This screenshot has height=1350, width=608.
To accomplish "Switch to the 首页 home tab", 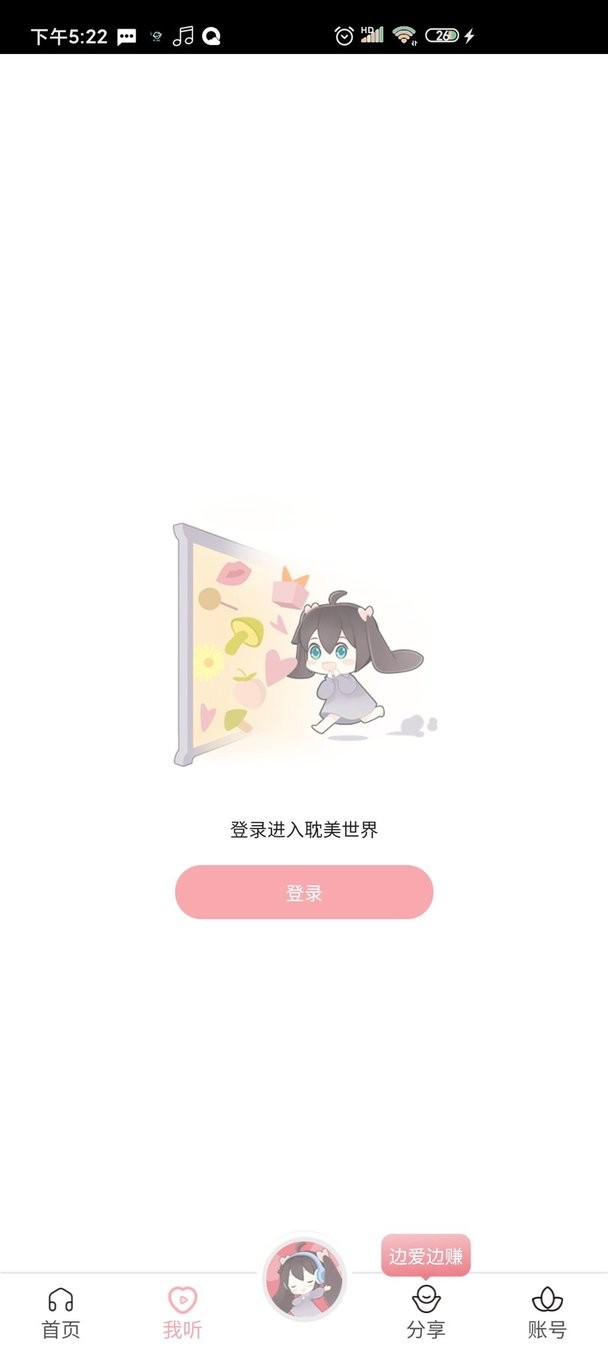I will [x=60, y=1312].
